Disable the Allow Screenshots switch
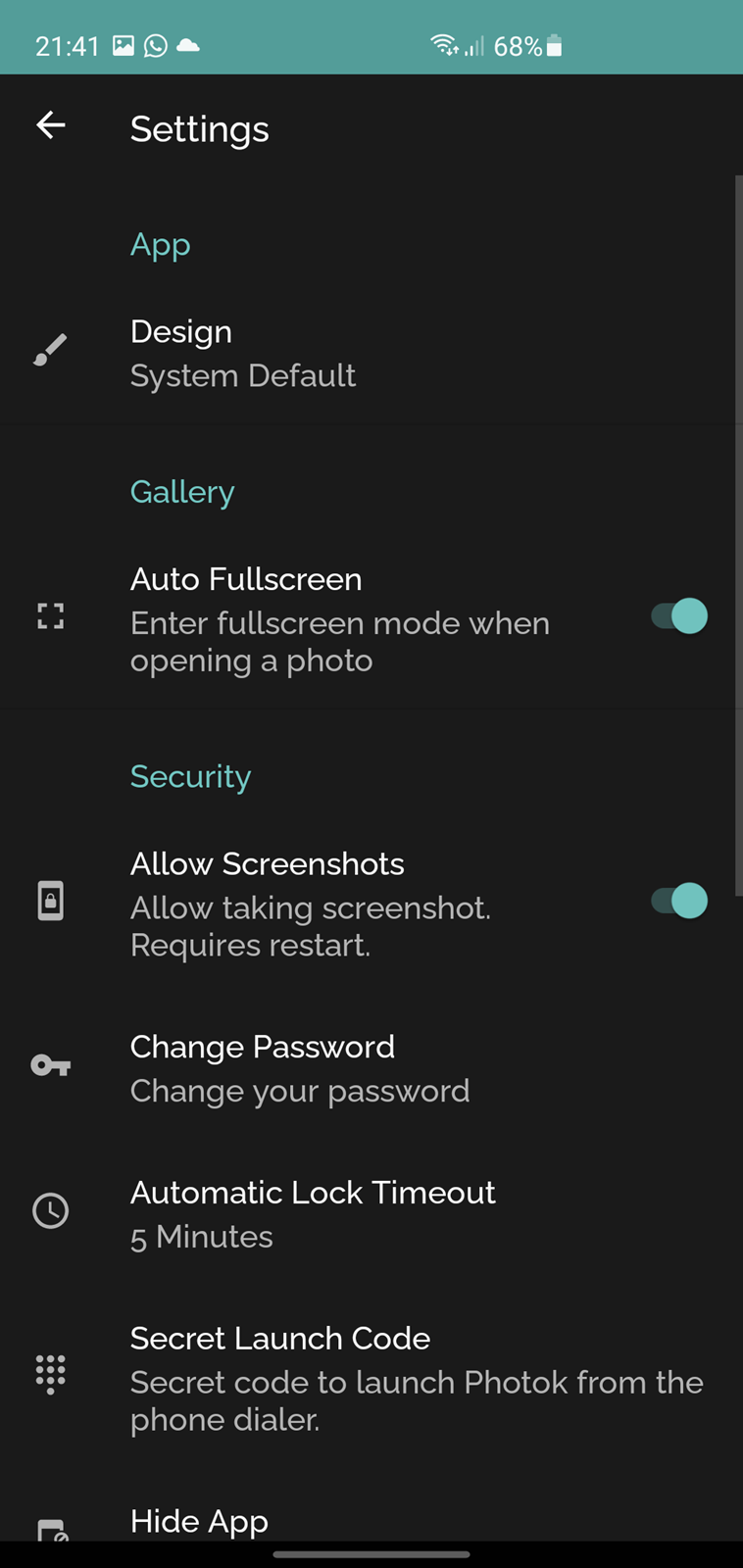 679,901
